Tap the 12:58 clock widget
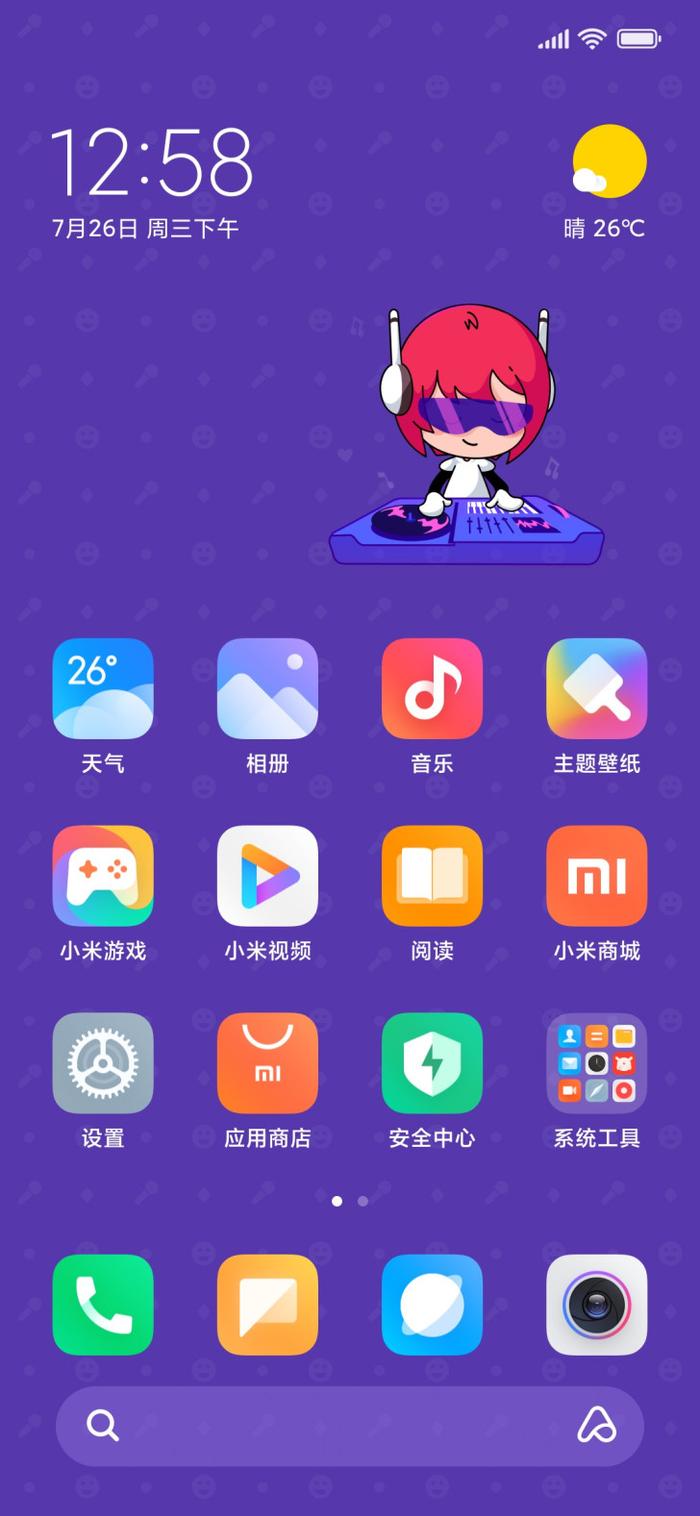Viewport: 700px width, 1516px height. click(x=150, y=162)
